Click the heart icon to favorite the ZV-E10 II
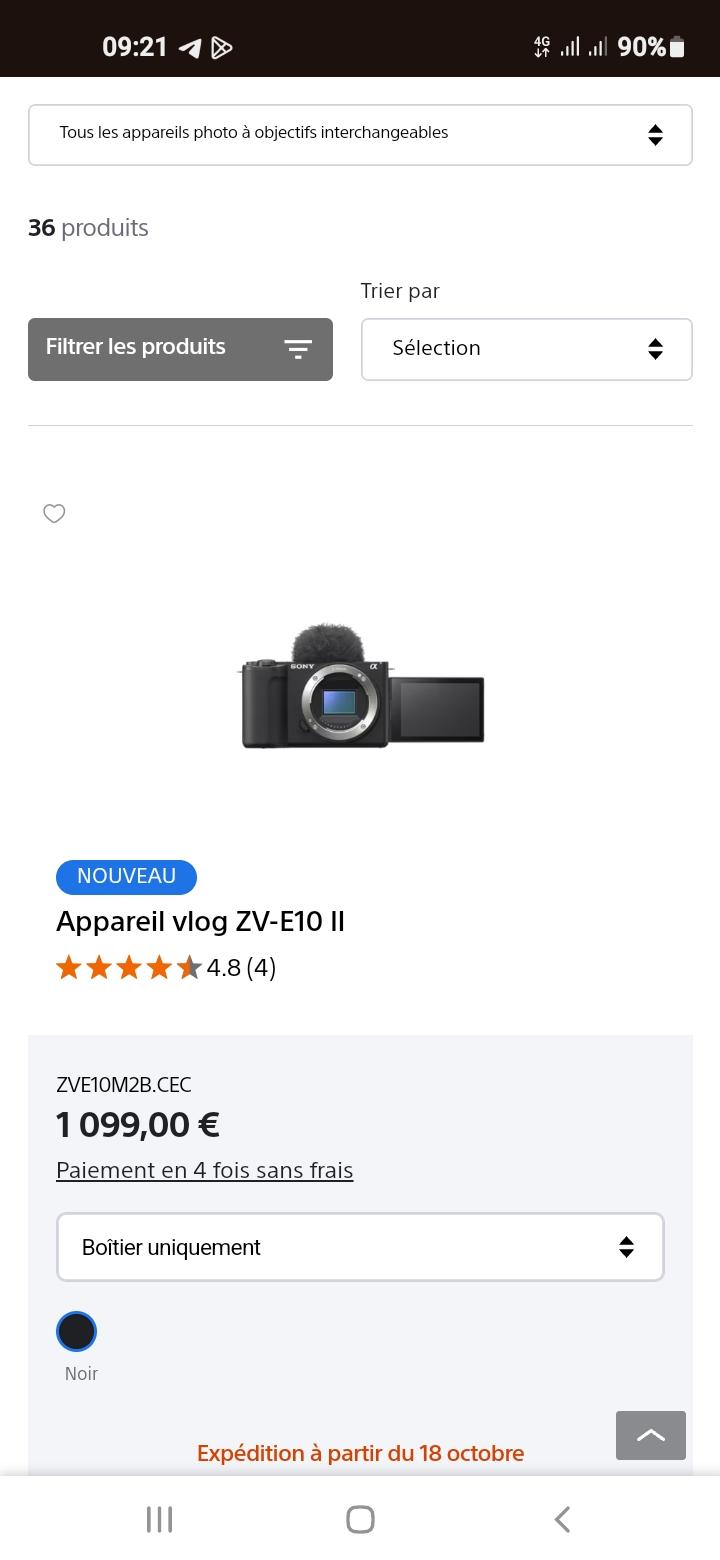The height and width of the screenshot is (1560, 720). click(x=54, y=513)
